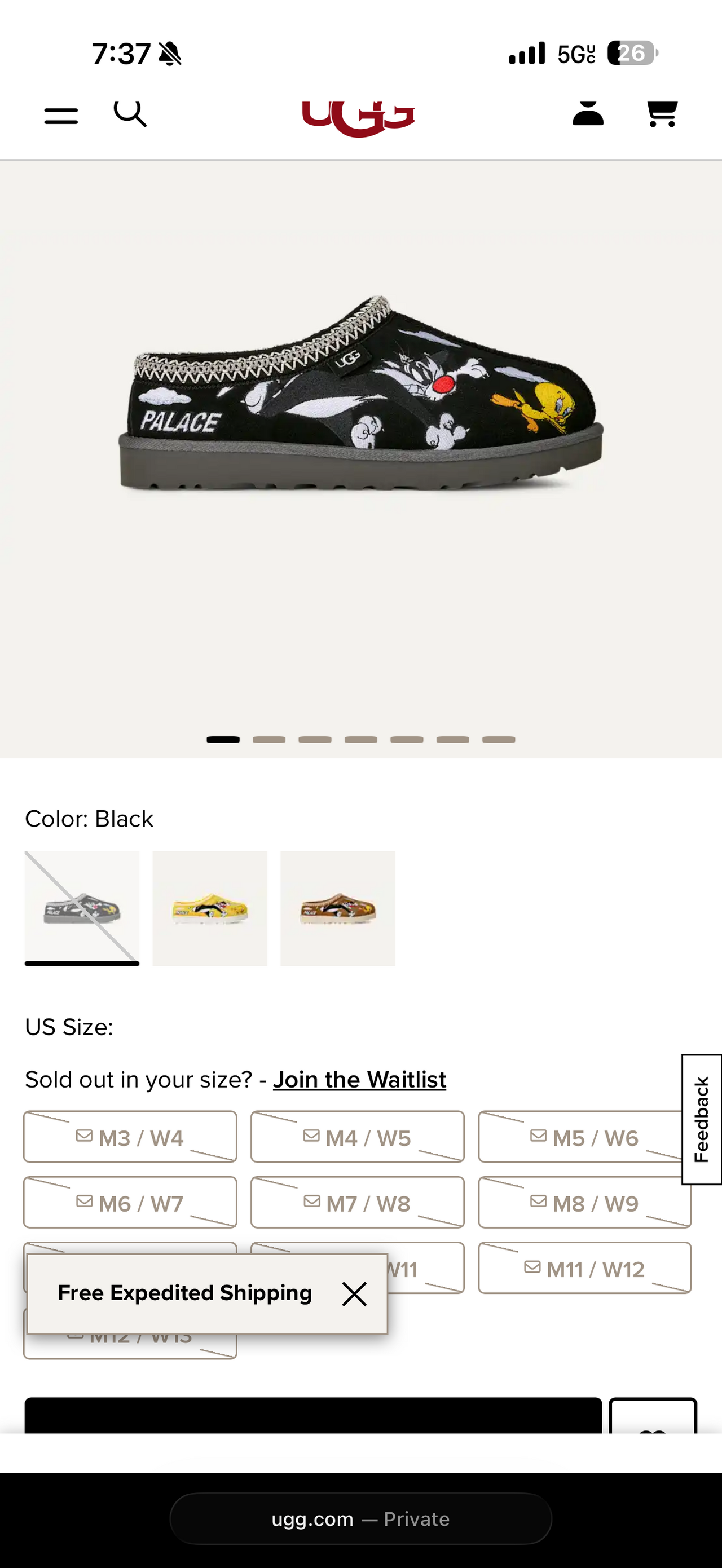Screen dimensions: 722x1568
Task: Tap the ugg.com address bar
Action: tap(360, 1519)
